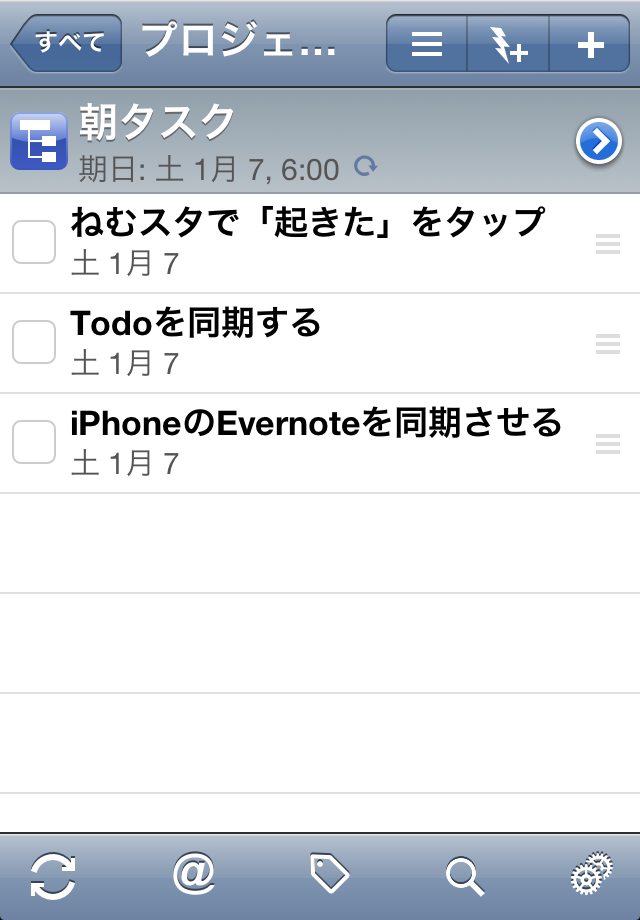Viewport: 640px width, 920px height.
Task: Sync tasks with the refresh icon
Action: coord(53,876)
